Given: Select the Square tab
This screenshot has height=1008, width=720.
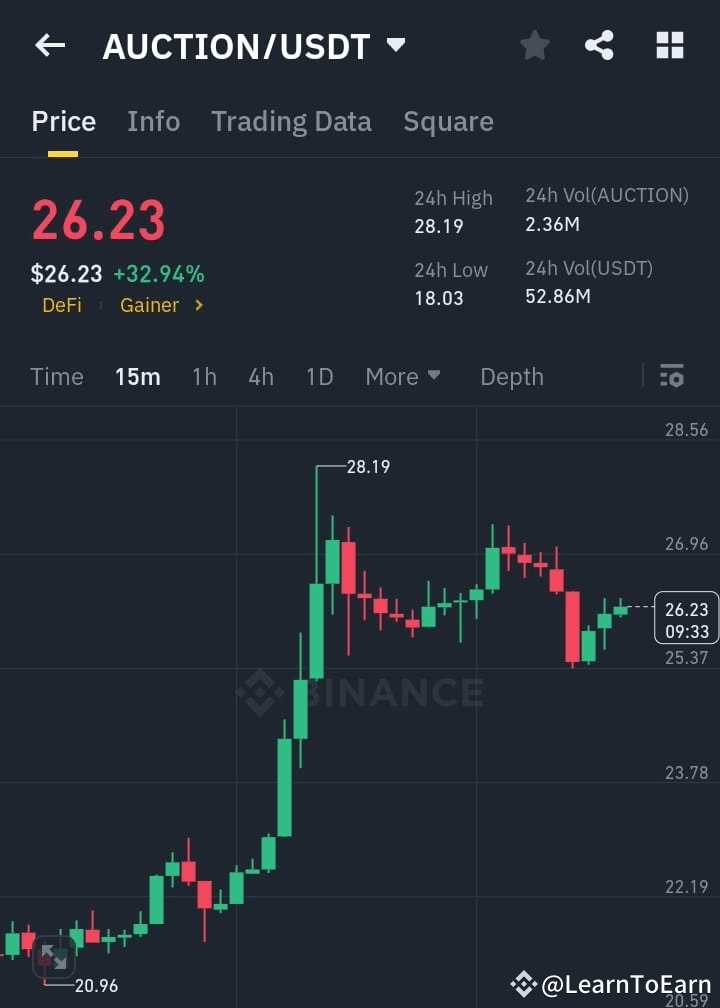Looking at the screenshot, I should tap(448, 121).
